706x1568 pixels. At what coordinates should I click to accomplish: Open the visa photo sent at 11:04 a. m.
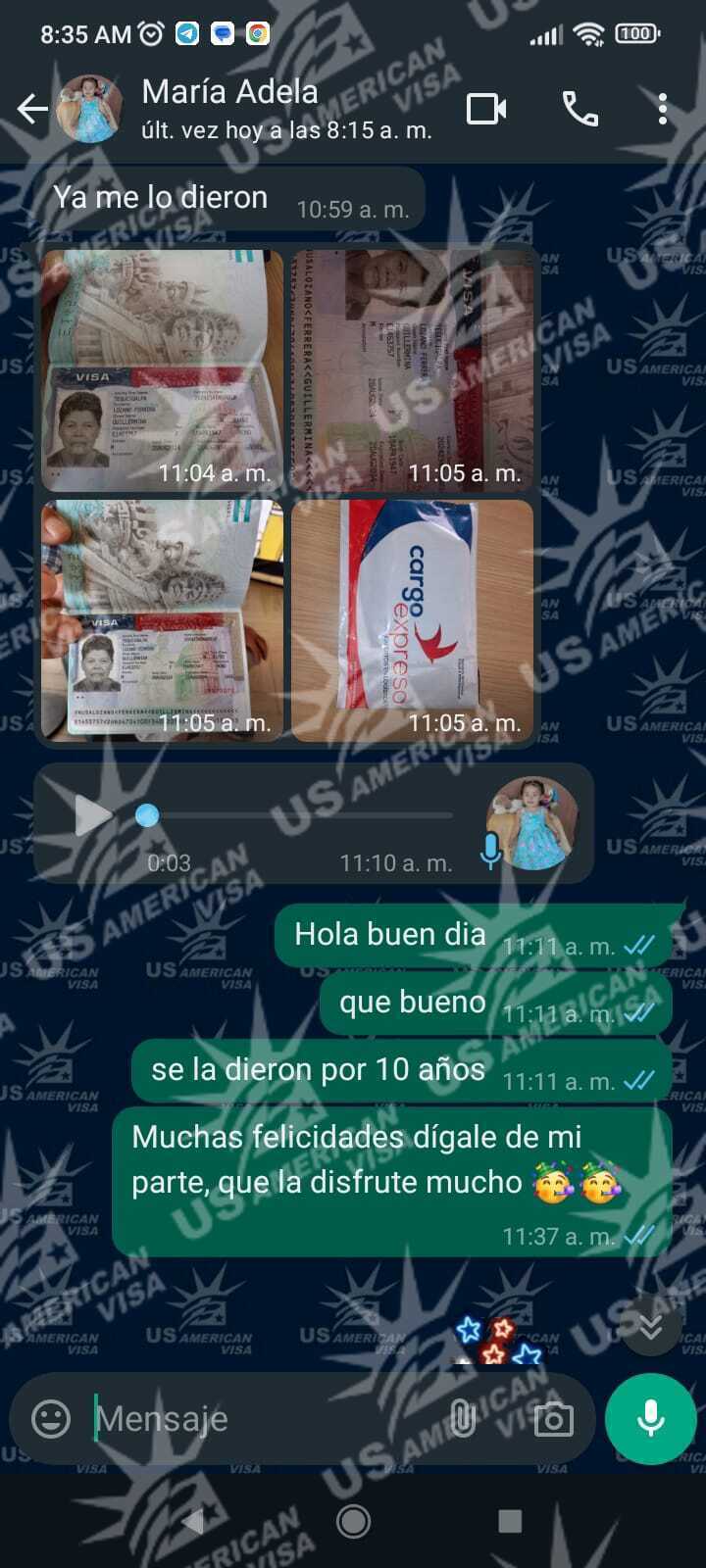pos(162,370)
